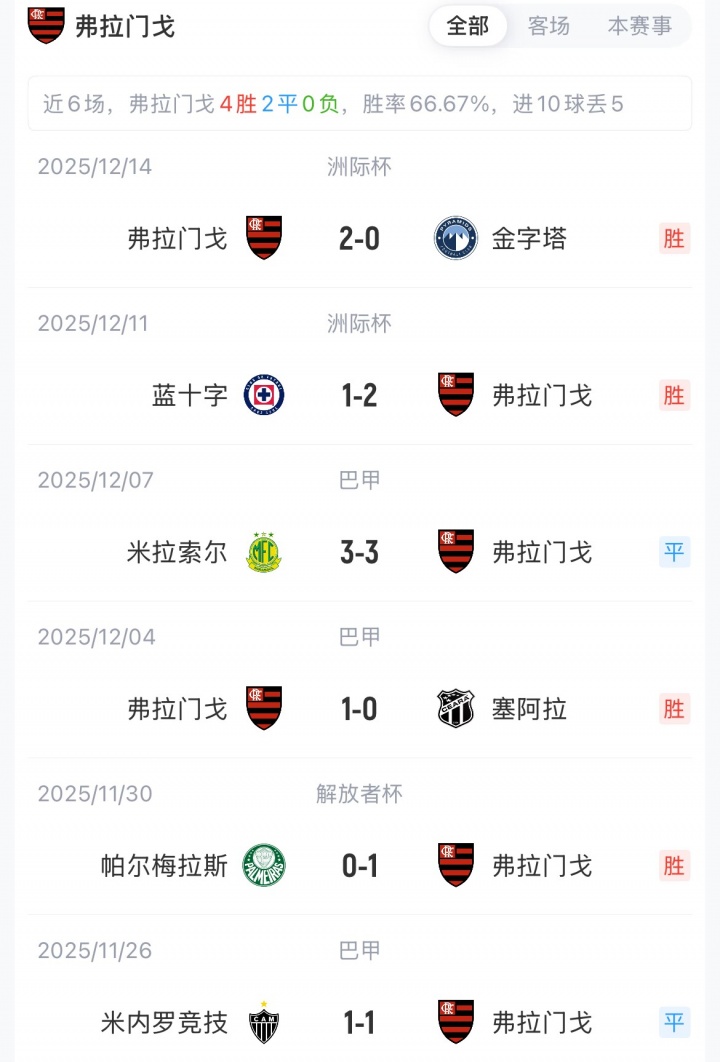Image resolution: width=720 pixels, height=1062 pixels.
Task: Select the 全部 filter tab
Action: pyautogui.click(x=468, y=26)
